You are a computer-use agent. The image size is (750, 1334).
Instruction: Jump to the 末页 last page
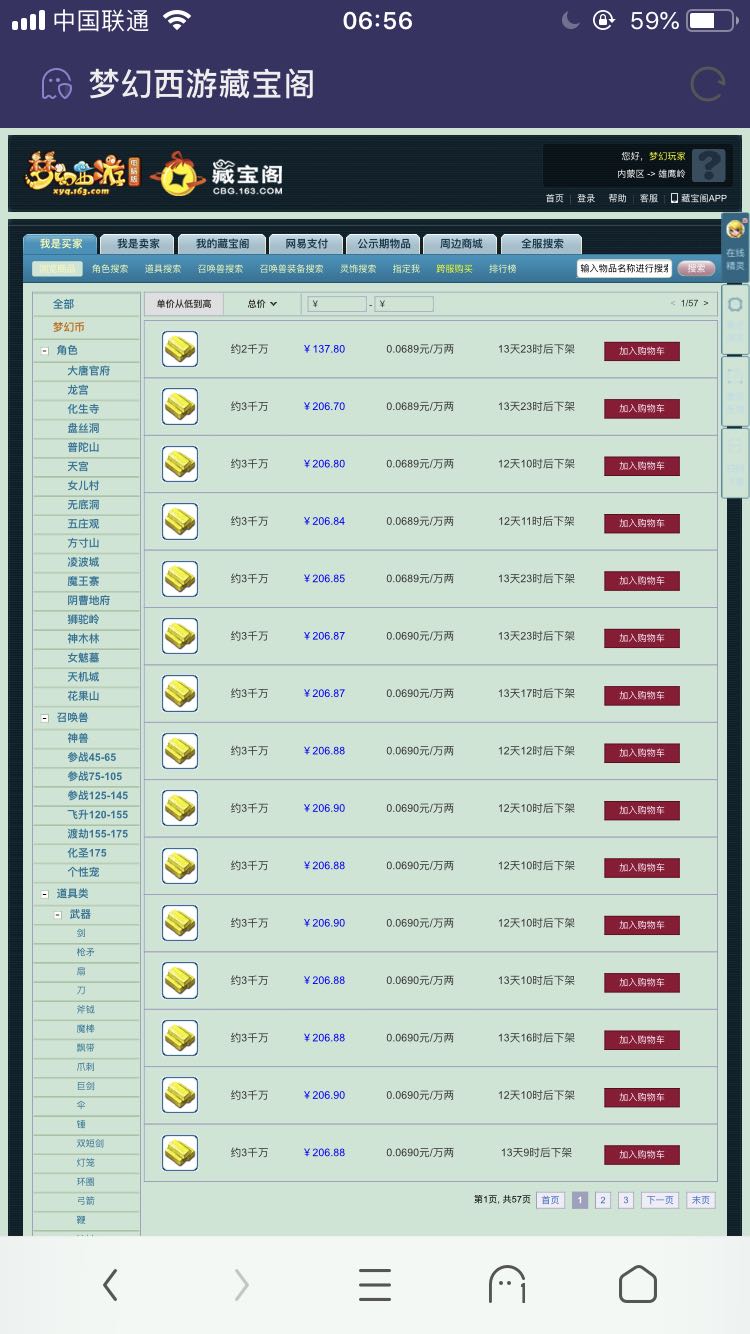700,1200
